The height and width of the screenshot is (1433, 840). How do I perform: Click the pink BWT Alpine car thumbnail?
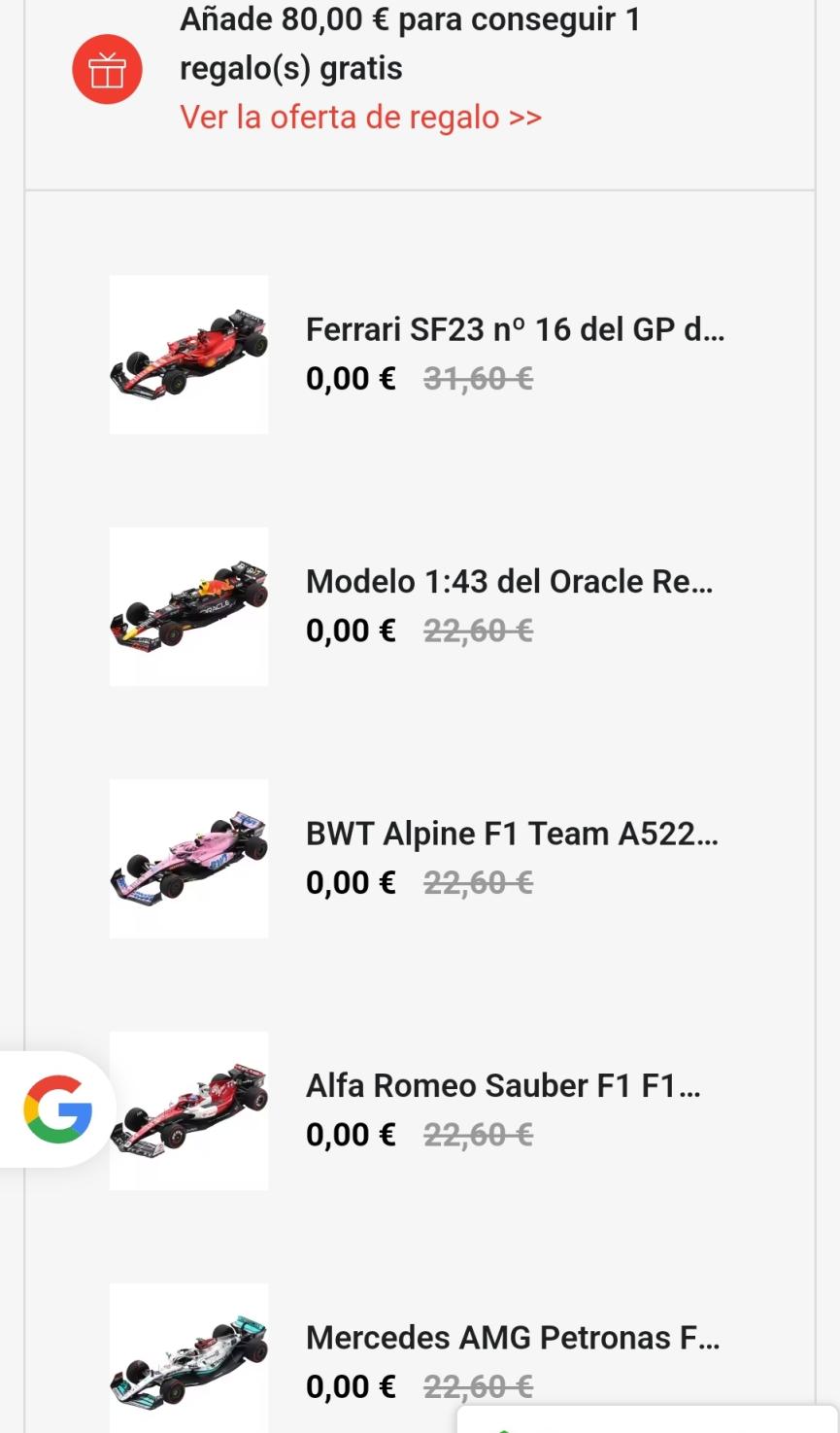pos(188,858)
